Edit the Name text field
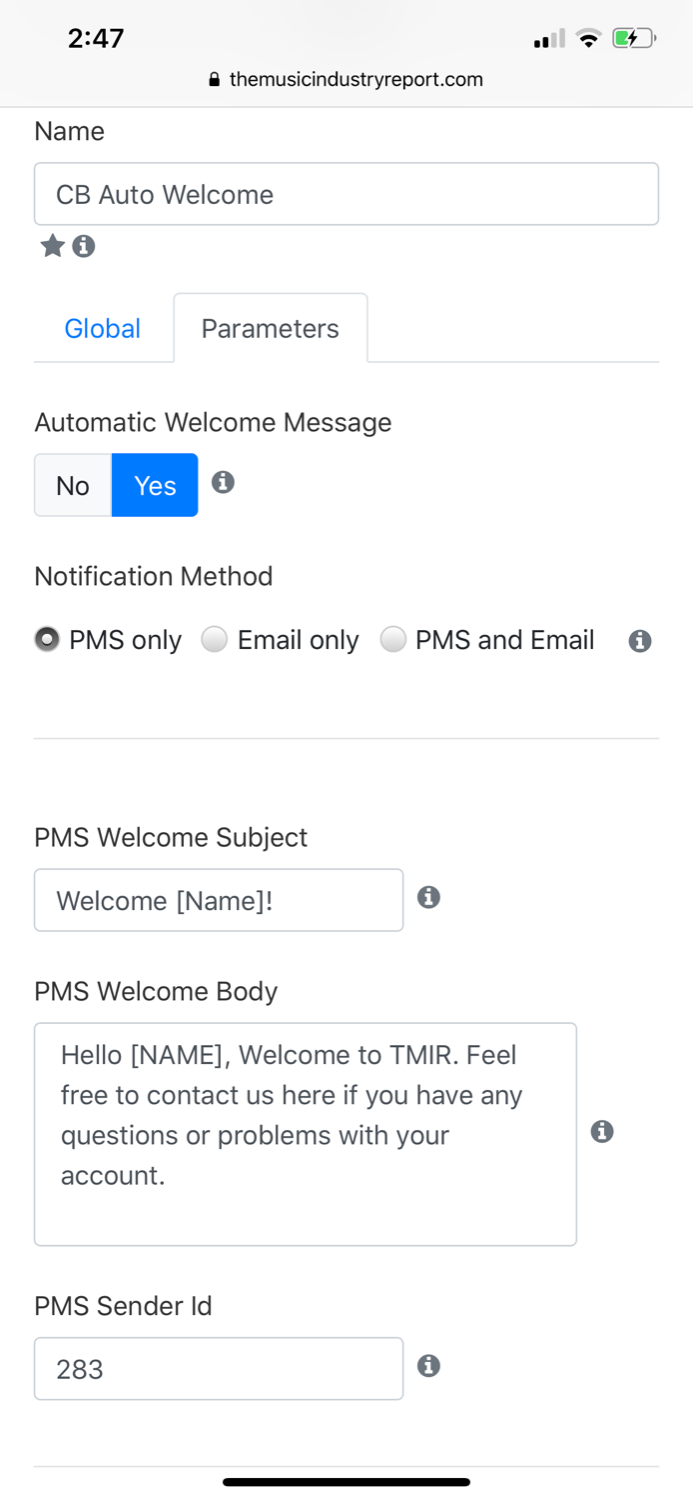The width and height of the screenshot is (693, 1500). coord(346,194)
